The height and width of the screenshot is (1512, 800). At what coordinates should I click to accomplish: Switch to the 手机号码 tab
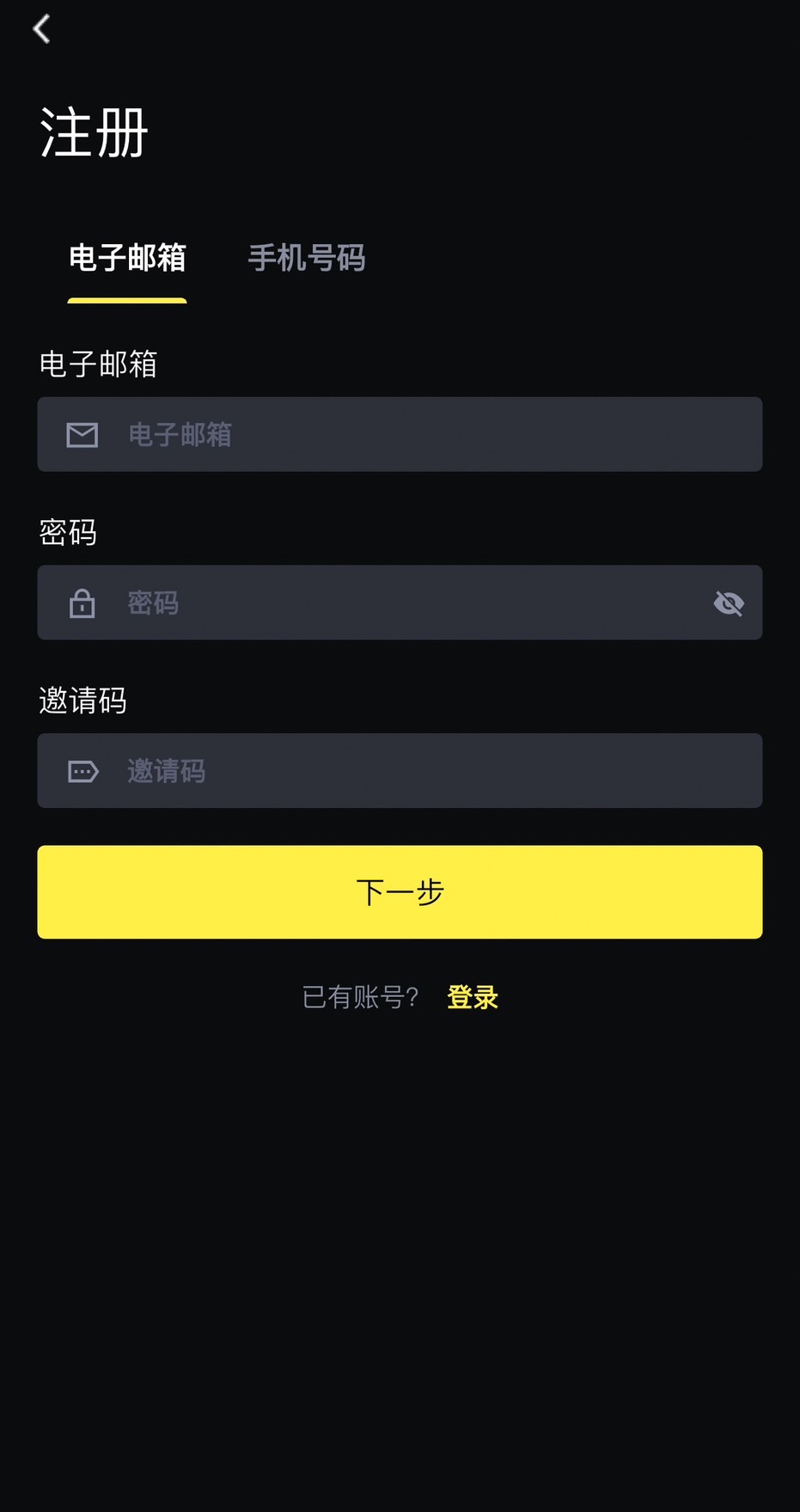pyautogui.click(x=307, y=258)
